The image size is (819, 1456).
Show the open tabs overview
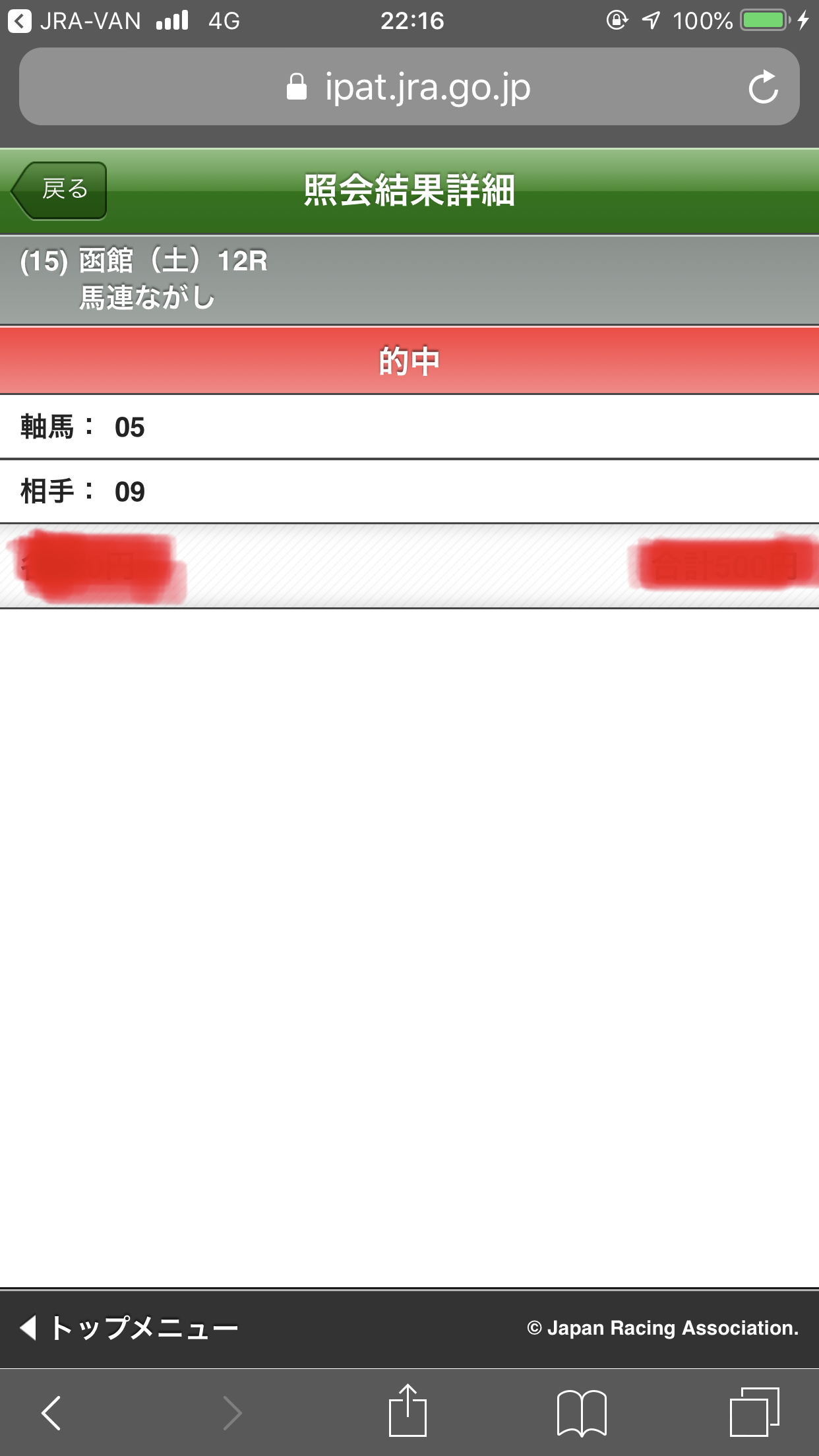754,1412
